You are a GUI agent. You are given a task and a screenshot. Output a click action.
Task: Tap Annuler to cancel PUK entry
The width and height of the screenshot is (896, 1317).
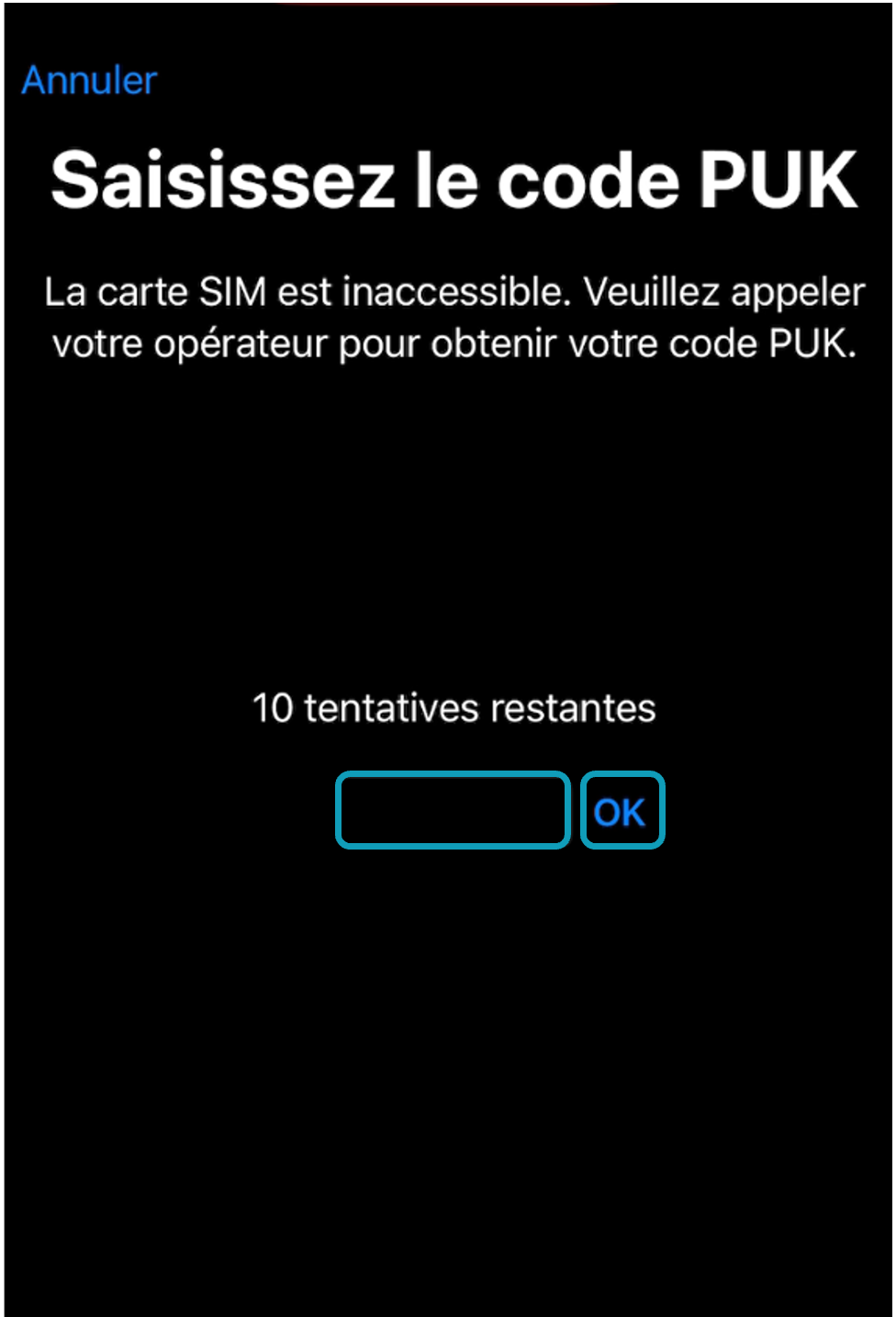pos(89,81)
